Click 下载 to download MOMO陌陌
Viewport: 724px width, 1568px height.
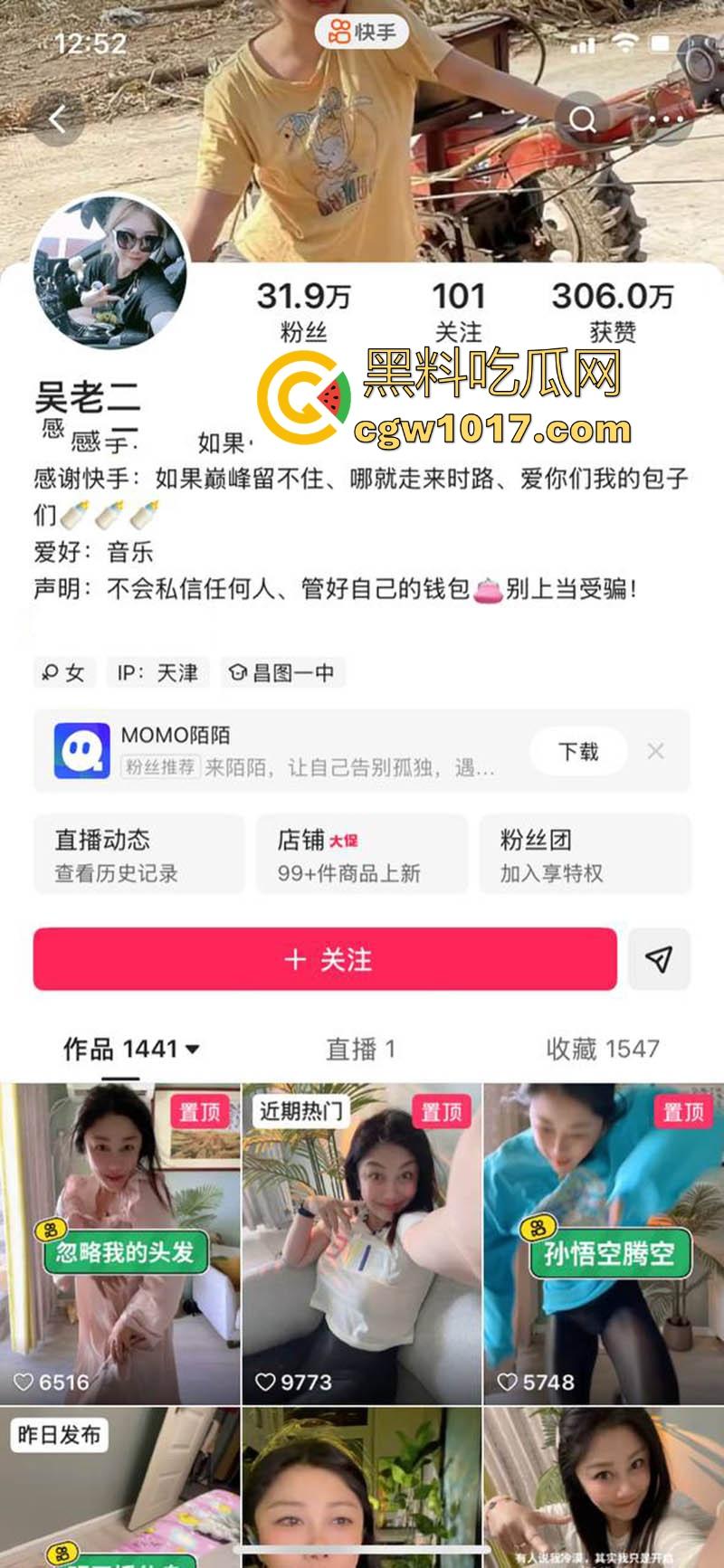coord(578,751)
